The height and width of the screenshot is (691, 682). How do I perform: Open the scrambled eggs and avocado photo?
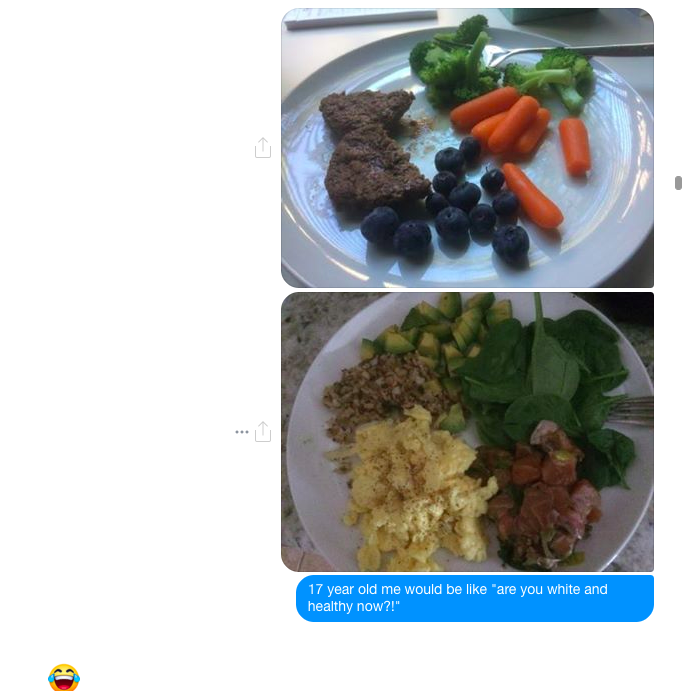click(x=467, y=432)
